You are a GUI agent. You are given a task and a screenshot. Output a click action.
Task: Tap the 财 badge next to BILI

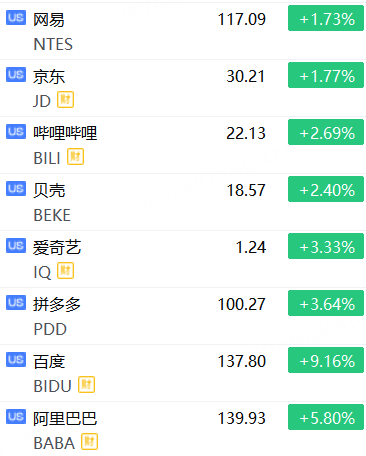point(75,157)
